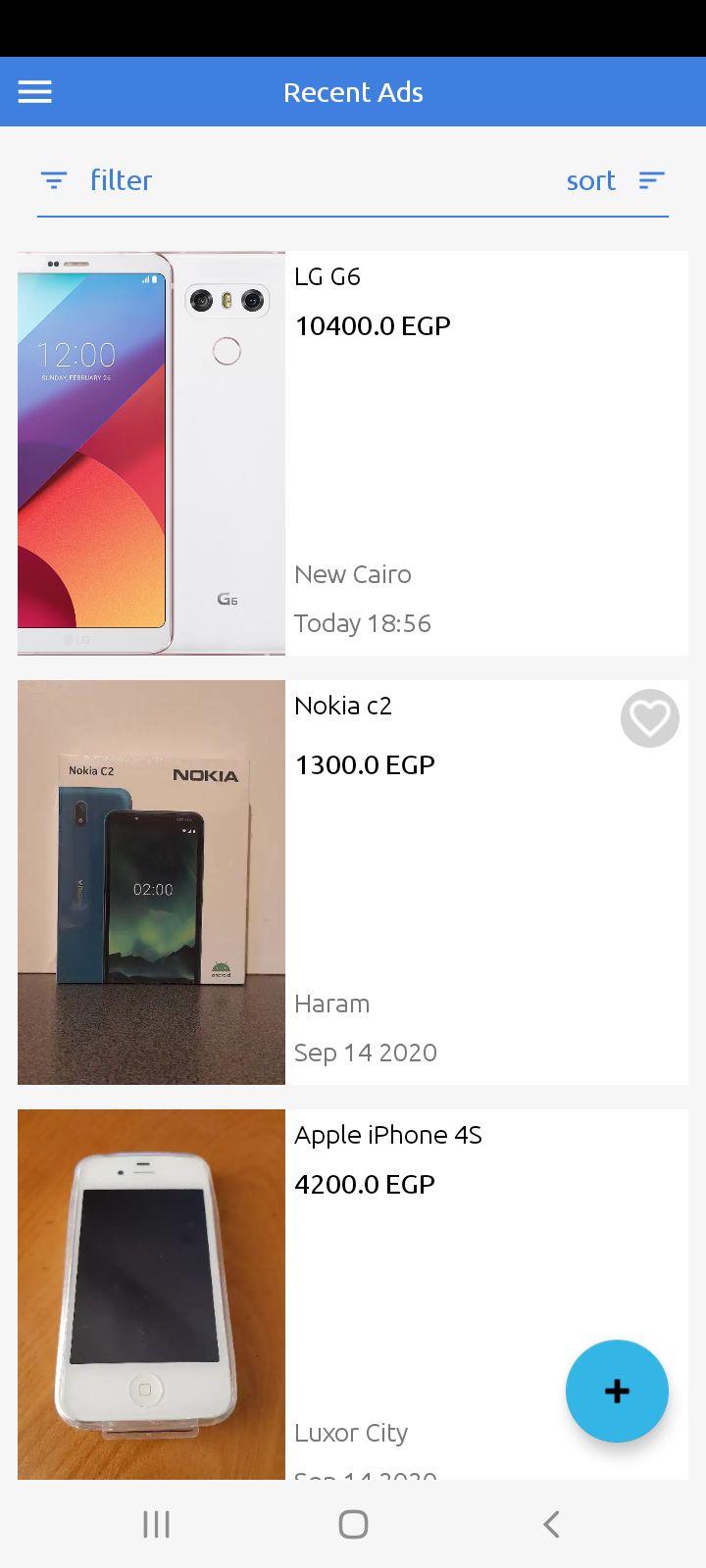706x1568 pixels.
Task: Favorite the Nokia c2 ad
Action: (649, 718)
